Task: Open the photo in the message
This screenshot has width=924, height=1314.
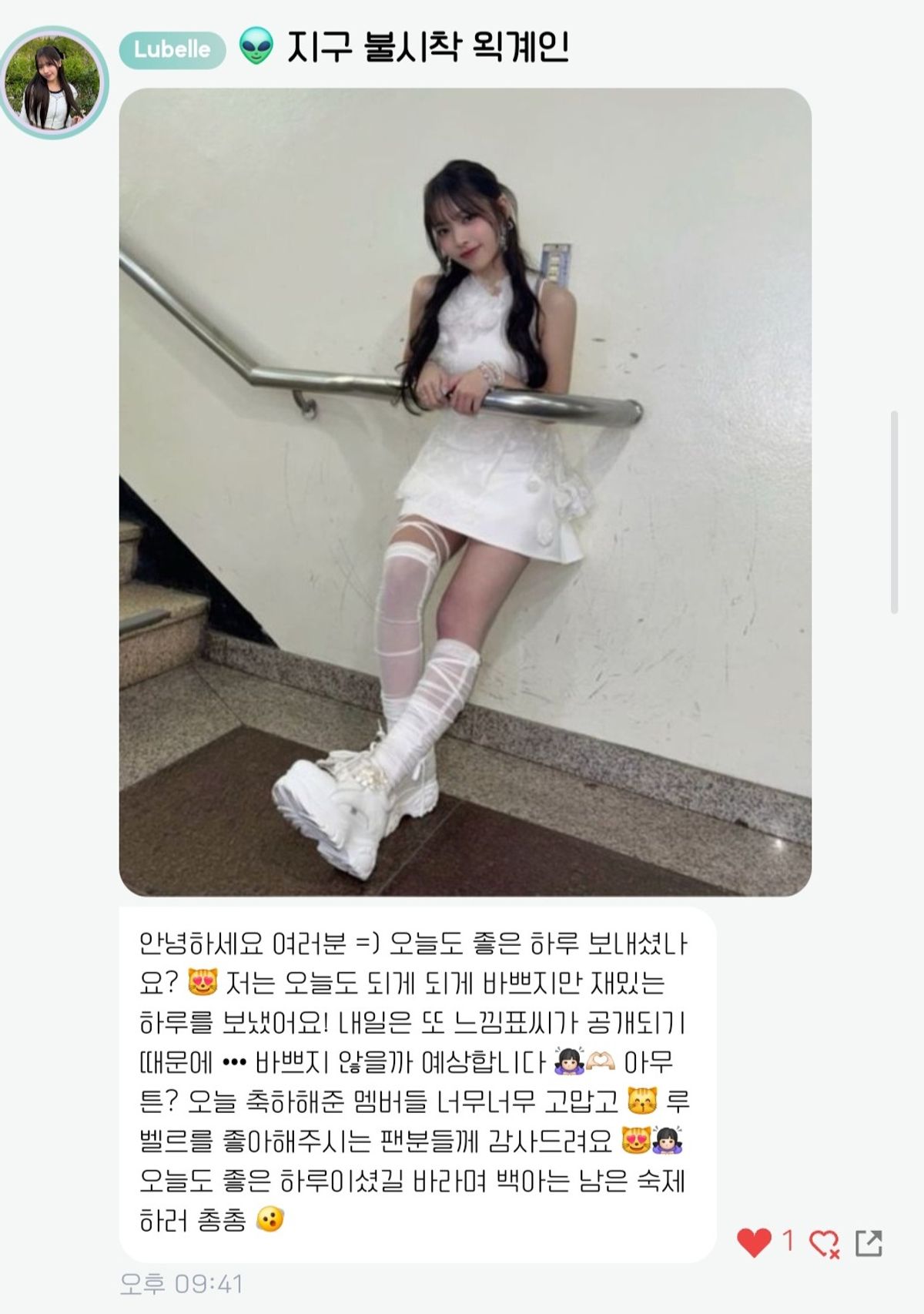Action: [465, 491]
